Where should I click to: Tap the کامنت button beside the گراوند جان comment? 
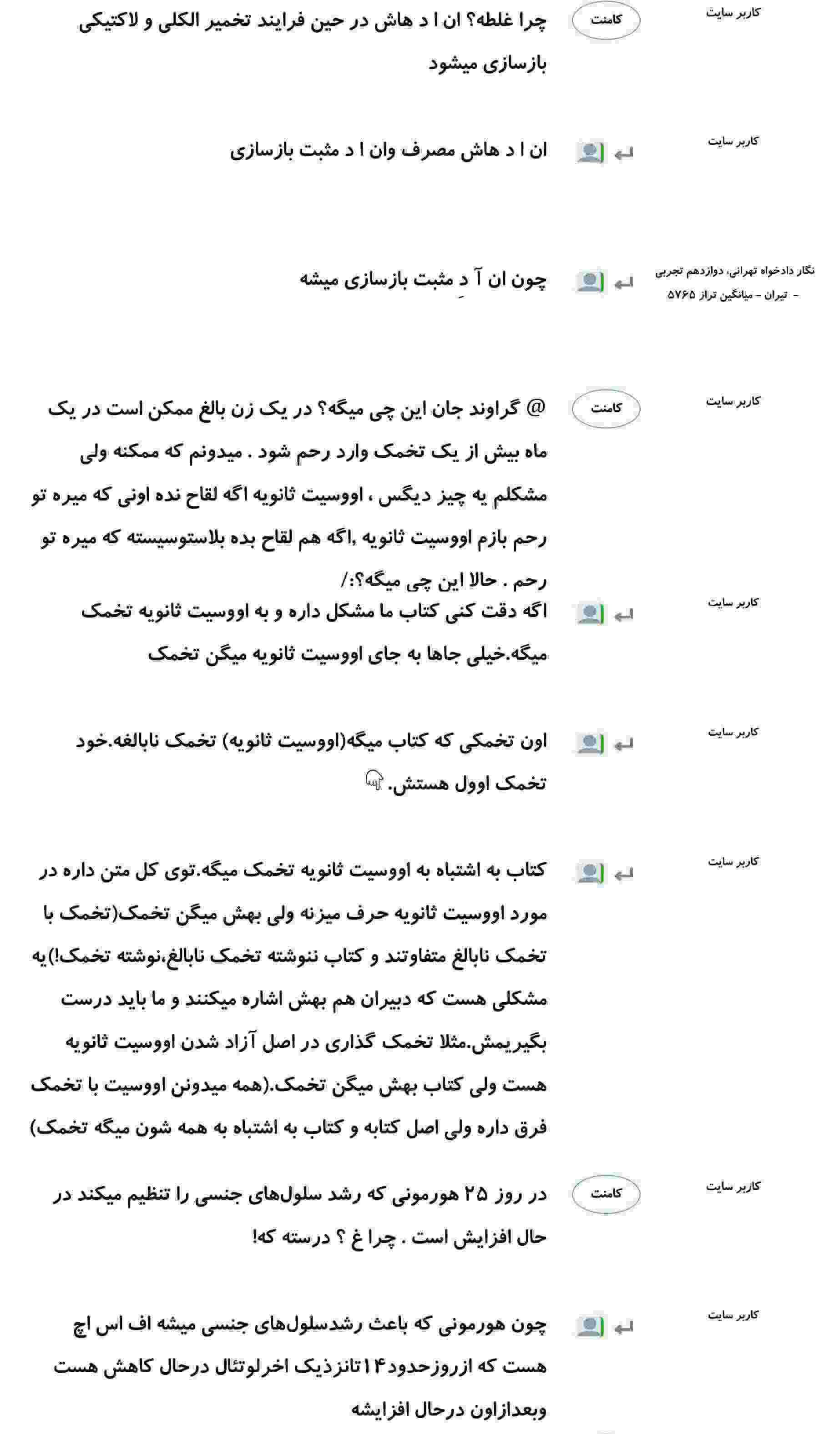click(605, 408)
